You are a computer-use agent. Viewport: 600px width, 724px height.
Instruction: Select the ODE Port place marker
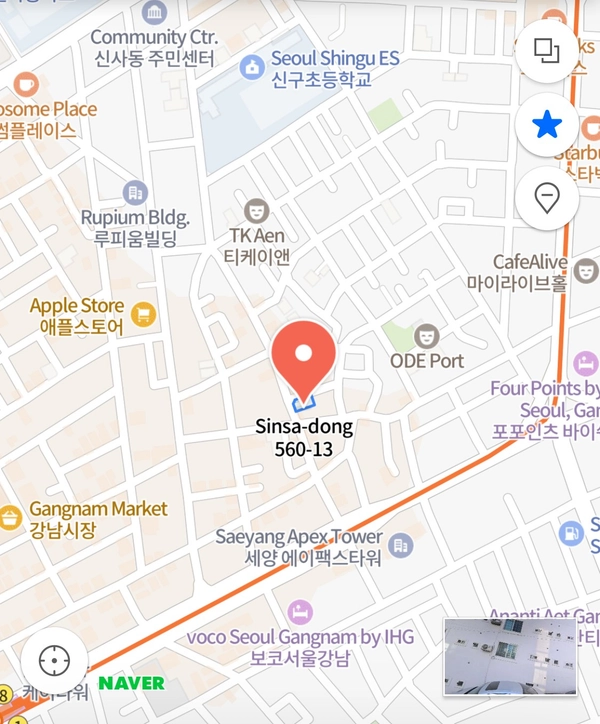(427, 334)
